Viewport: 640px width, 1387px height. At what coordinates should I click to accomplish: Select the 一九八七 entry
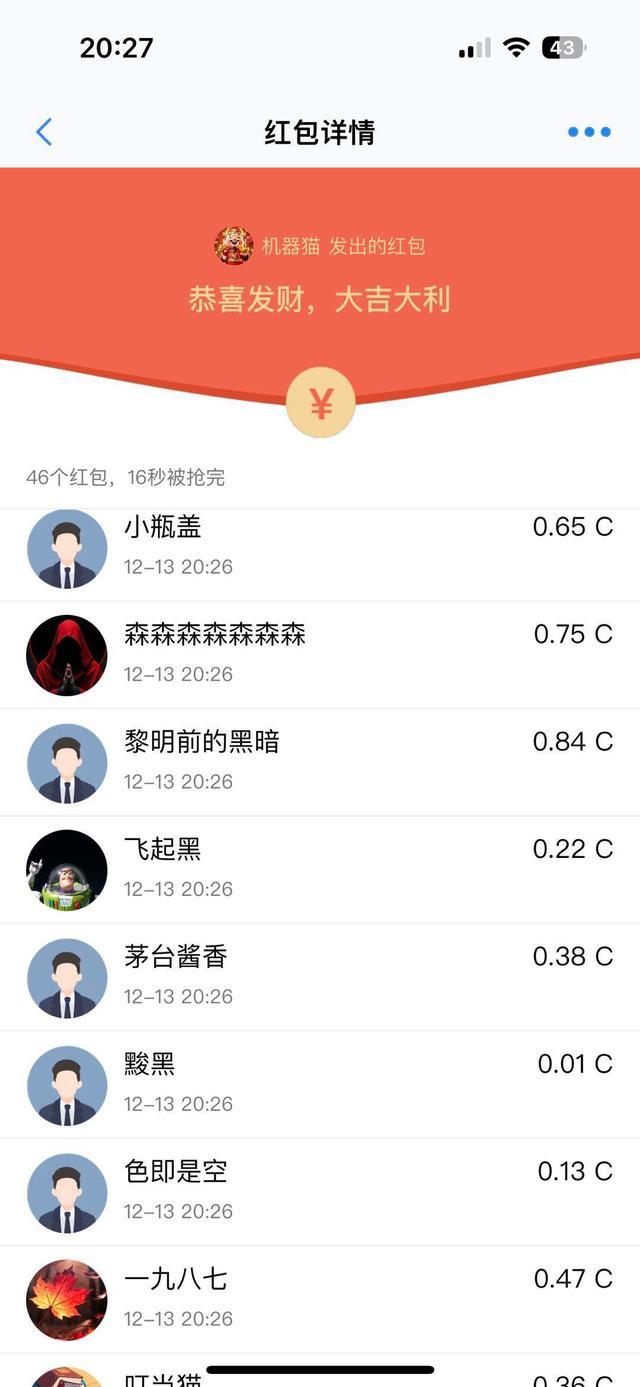320,1298
